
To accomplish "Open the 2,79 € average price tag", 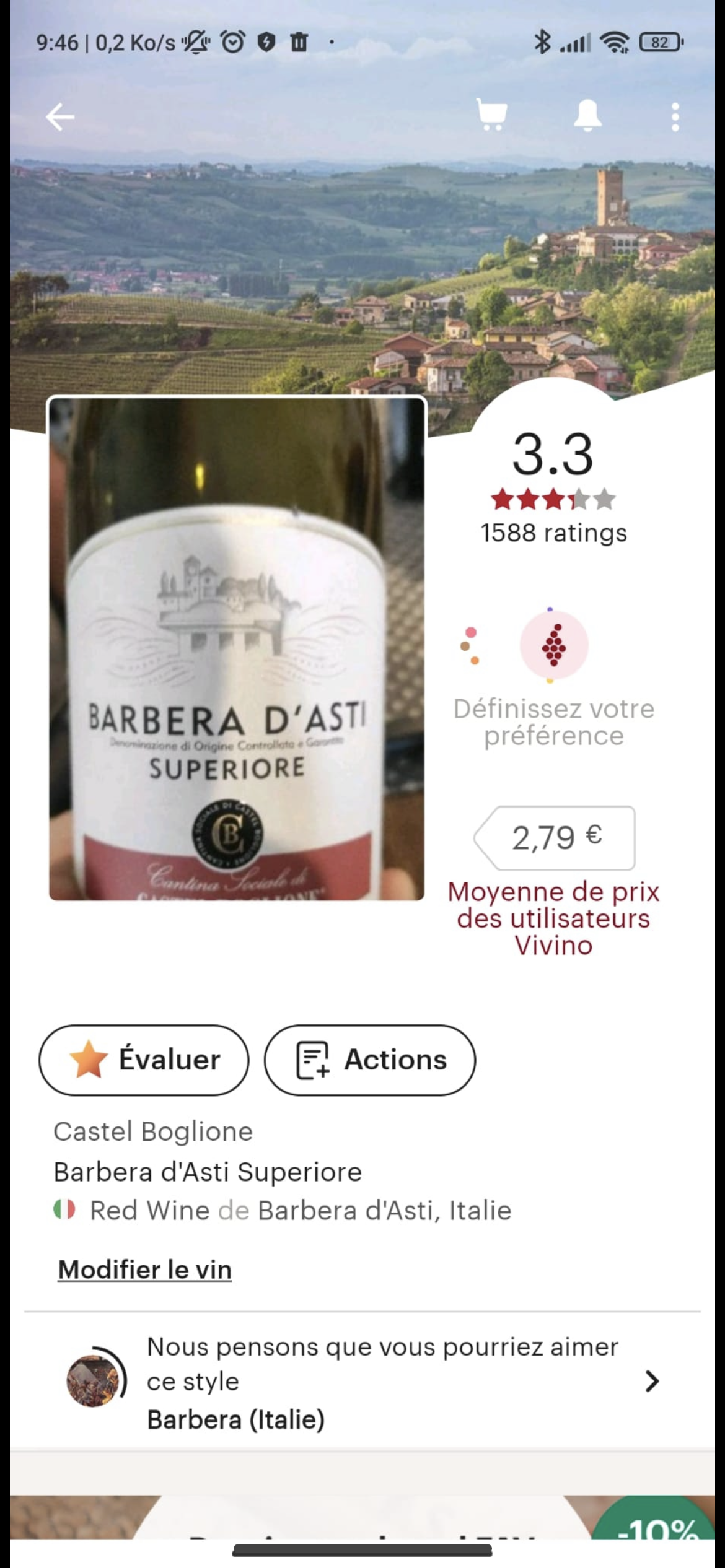I will [555, 838].
